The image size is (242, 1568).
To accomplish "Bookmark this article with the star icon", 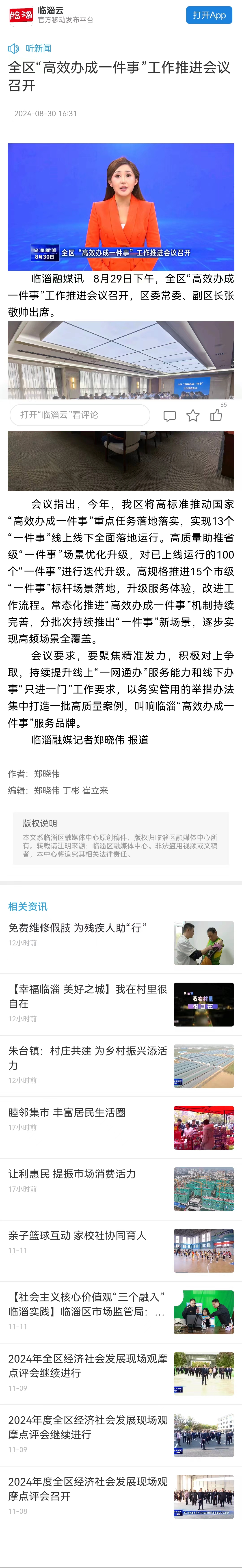I will (x=193, y=416).
